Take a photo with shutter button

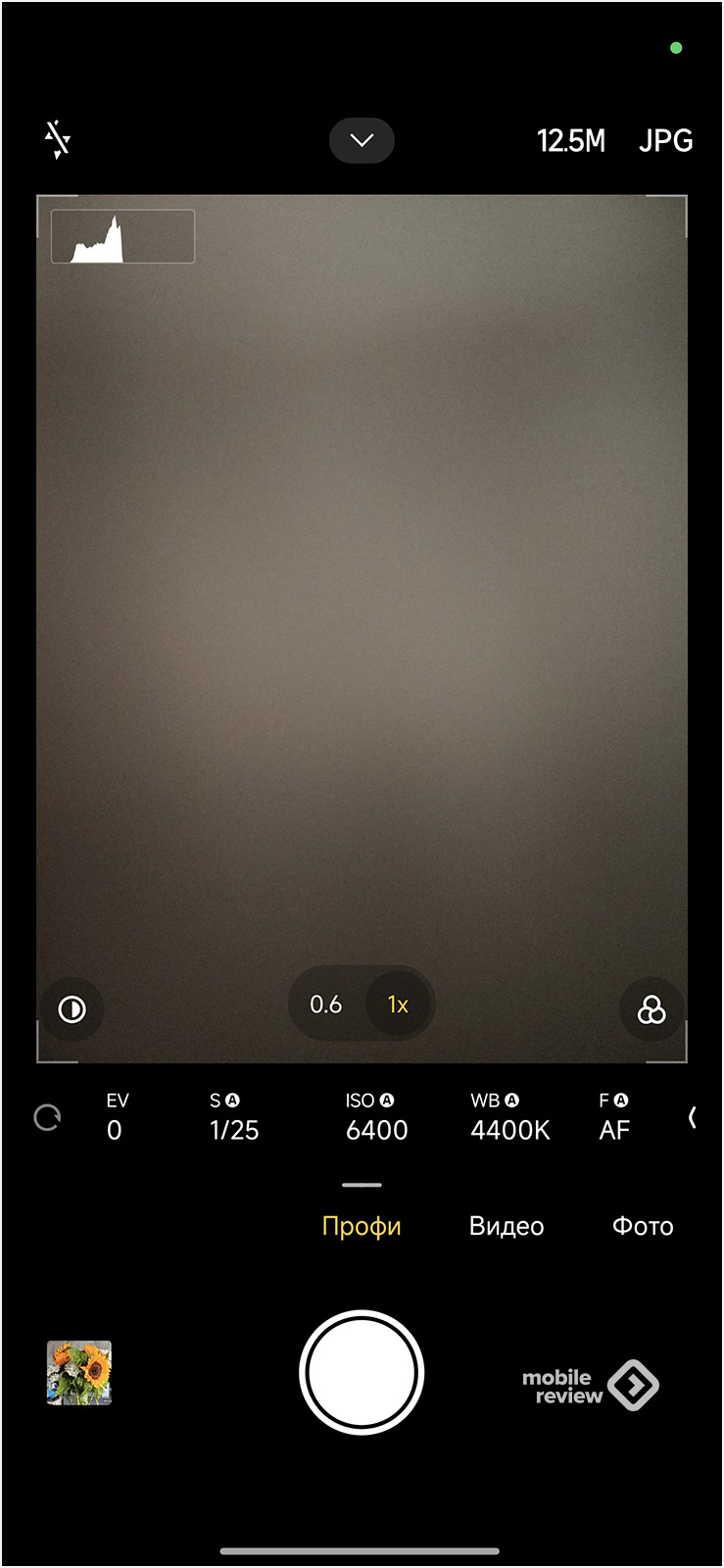click(362, 1372)
